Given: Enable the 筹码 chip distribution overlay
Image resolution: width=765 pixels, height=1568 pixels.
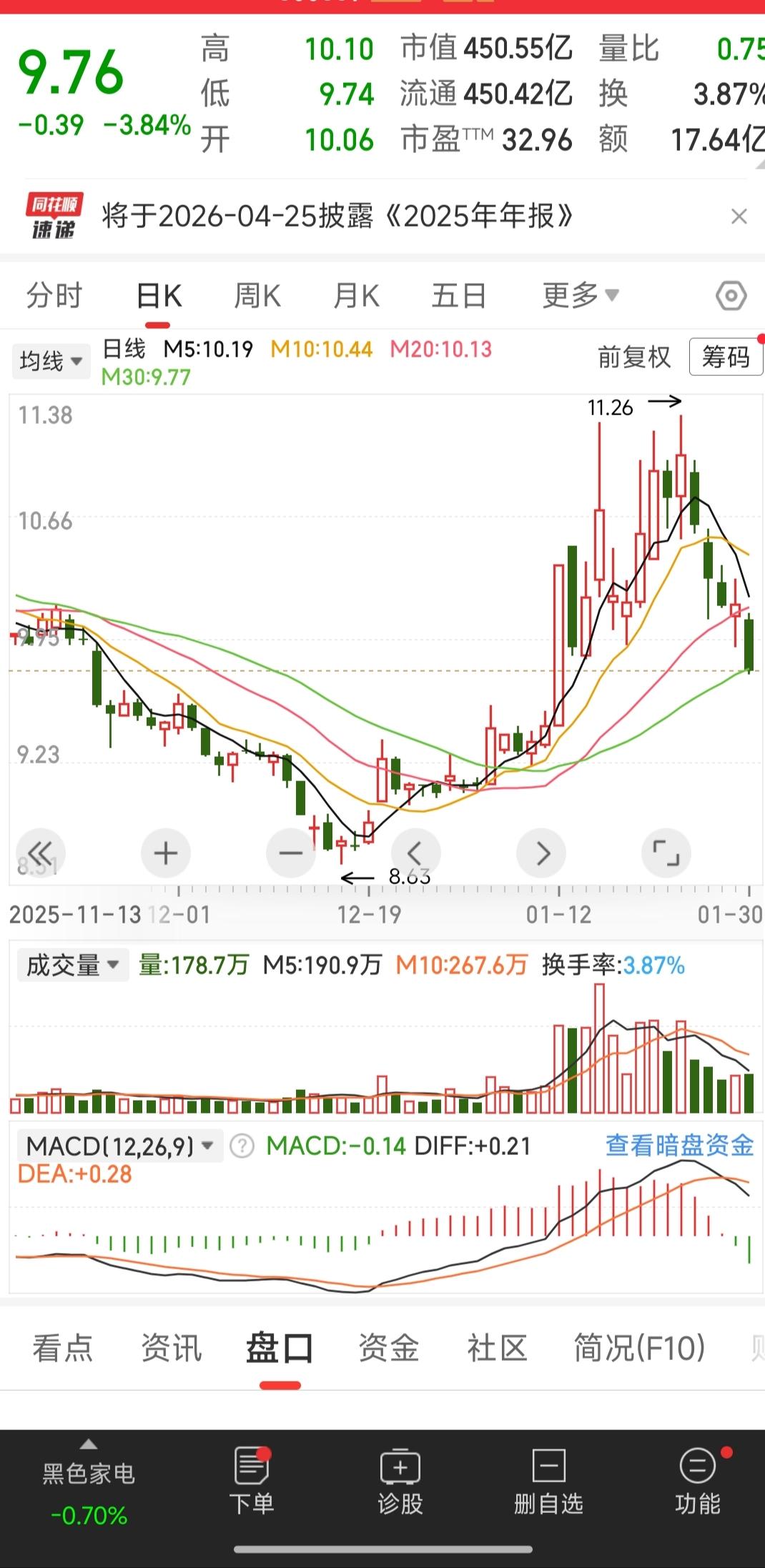Looking at the screenshot, I should point(726,357).
